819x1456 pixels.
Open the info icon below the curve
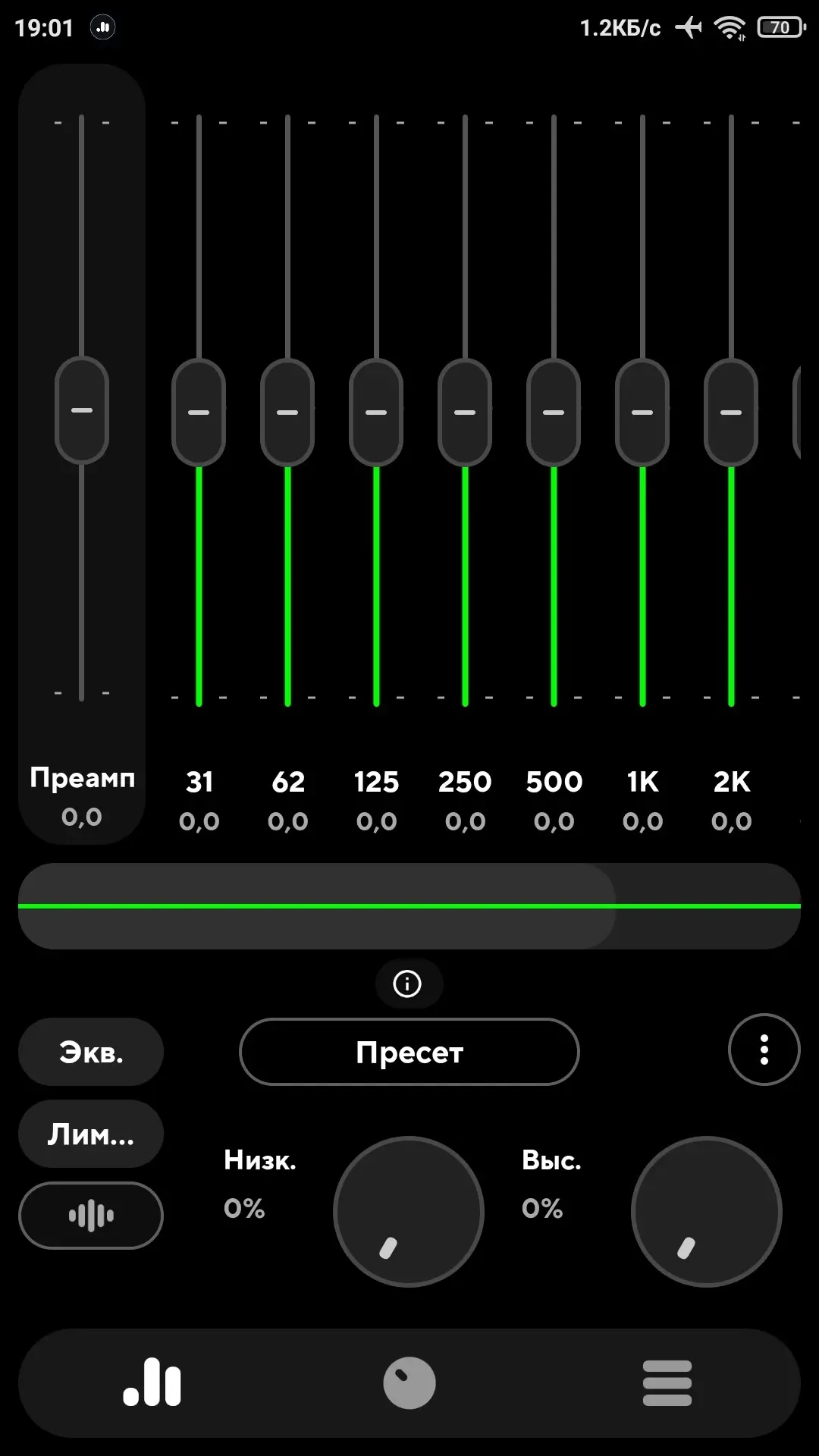[x=408, y=984]
